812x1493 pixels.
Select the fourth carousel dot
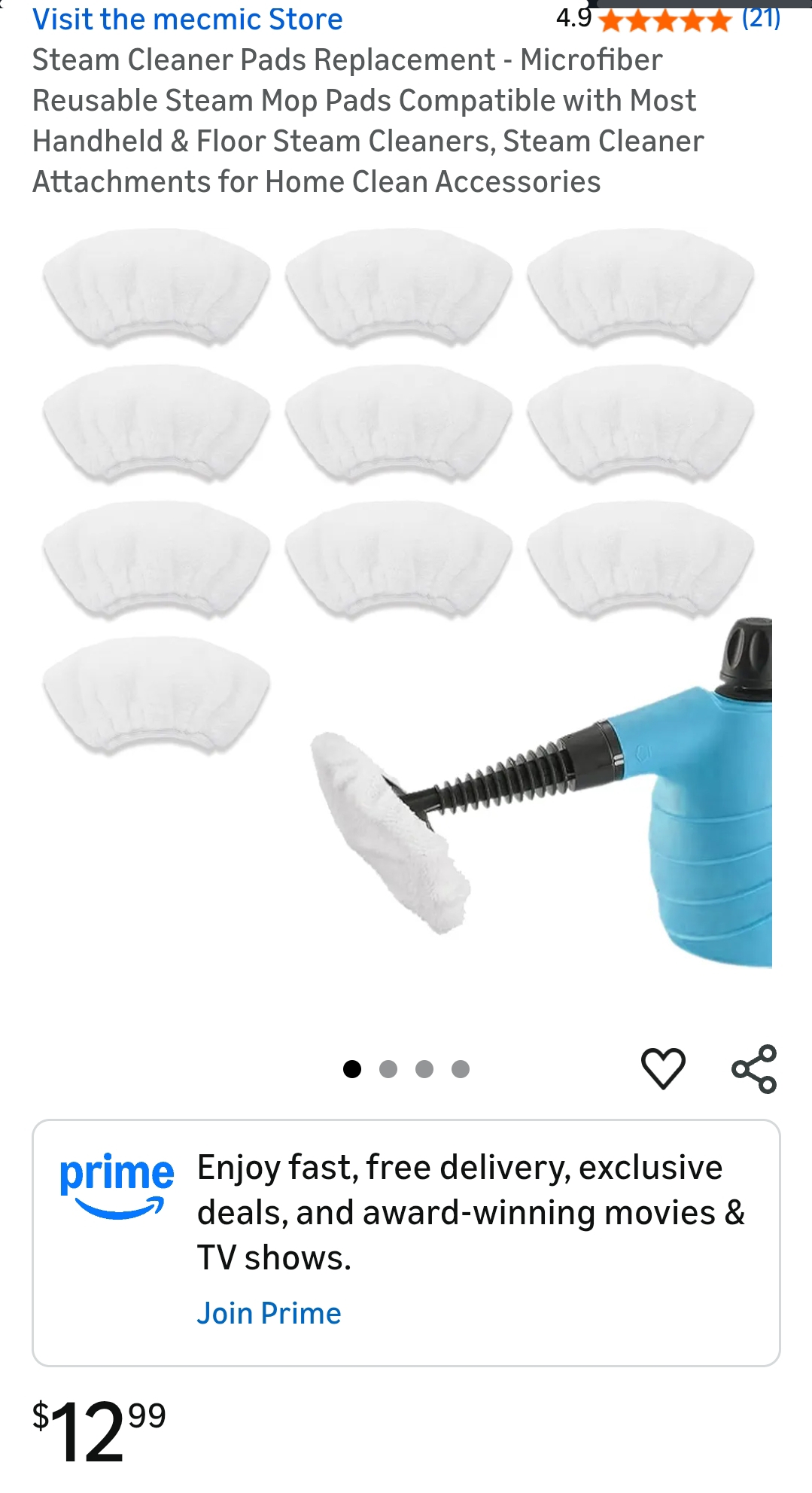point(462,1068)
